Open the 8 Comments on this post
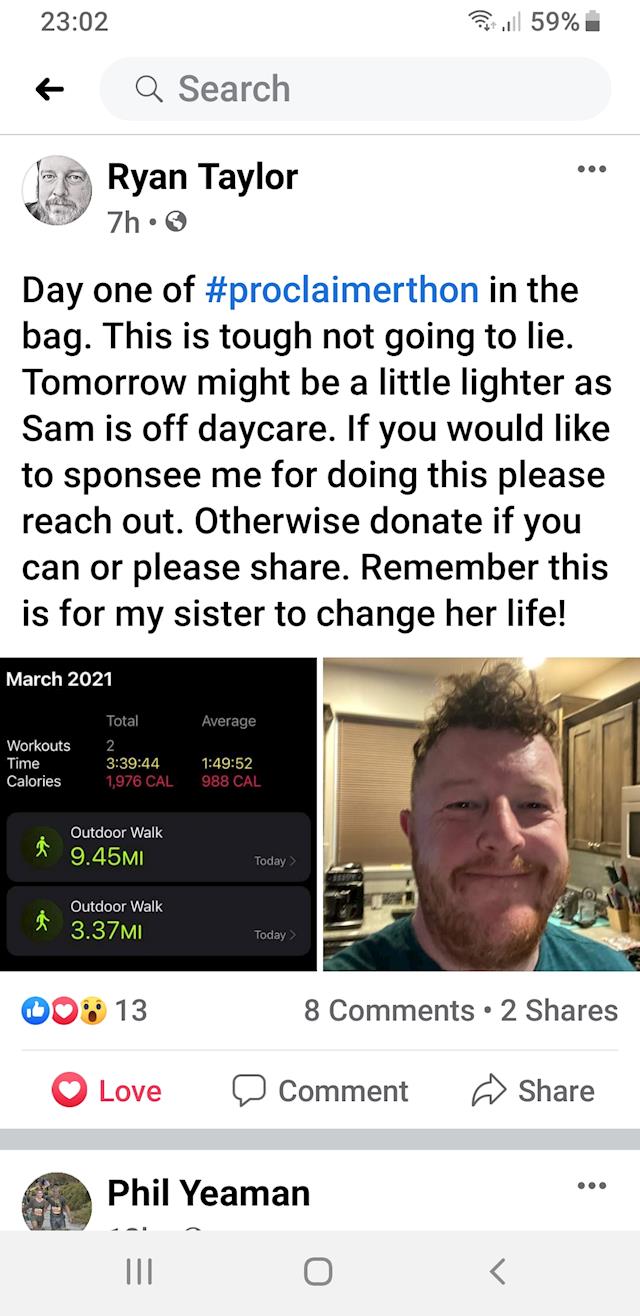This screenshot has height=1316, width=640. (389, 1010)
